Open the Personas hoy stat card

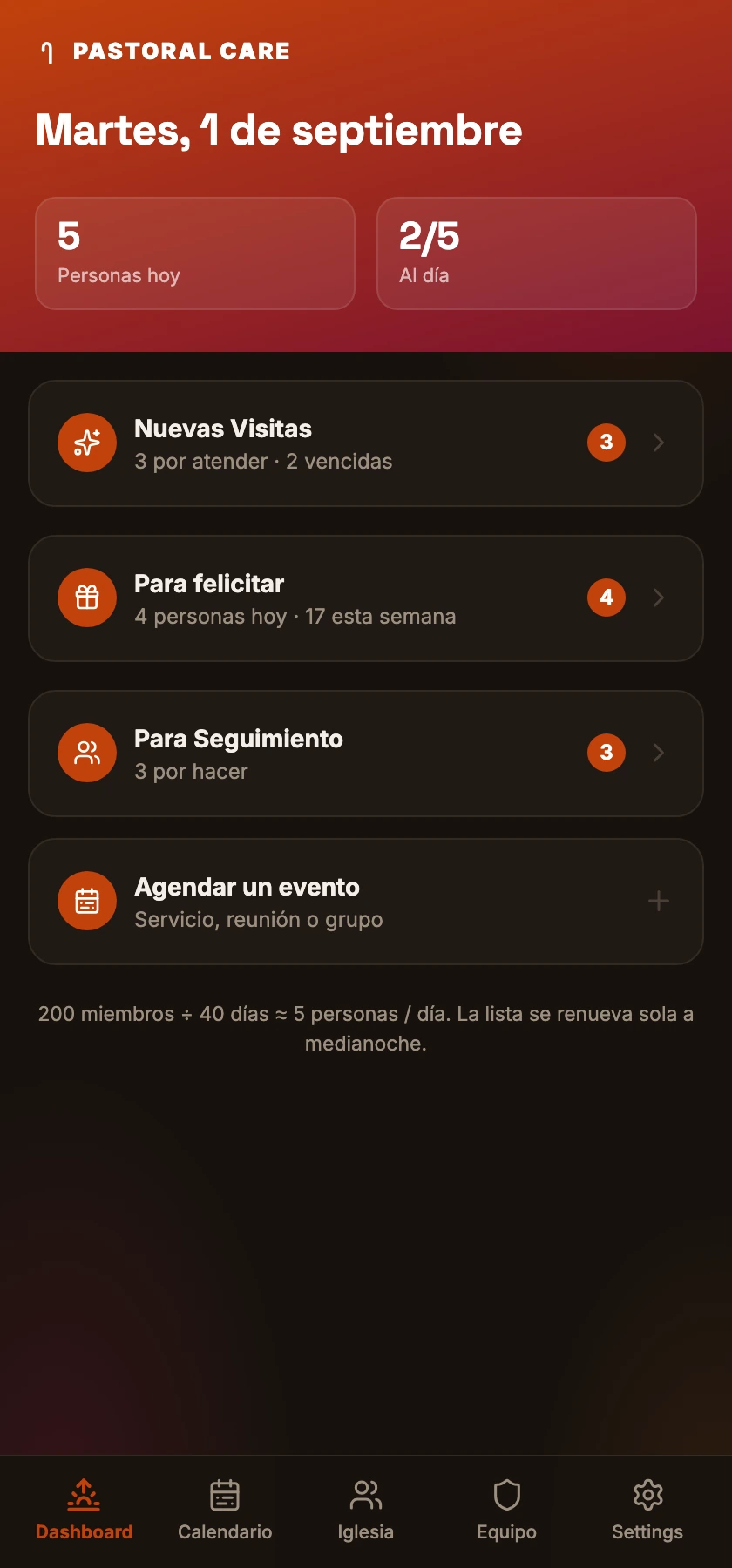click(195, 253)
